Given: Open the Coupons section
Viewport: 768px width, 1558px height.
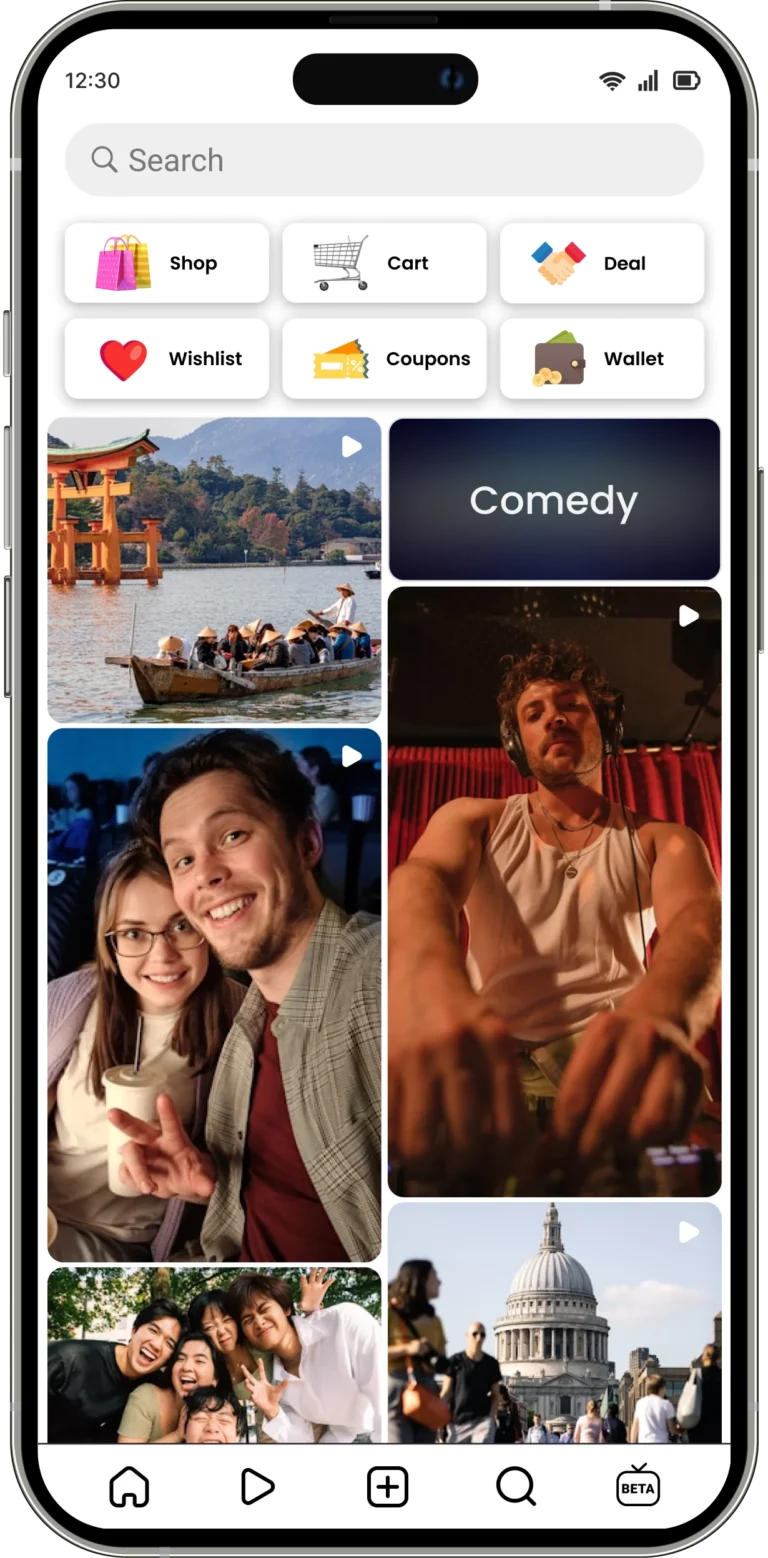Looking at the screenshot, I should 384,359.
